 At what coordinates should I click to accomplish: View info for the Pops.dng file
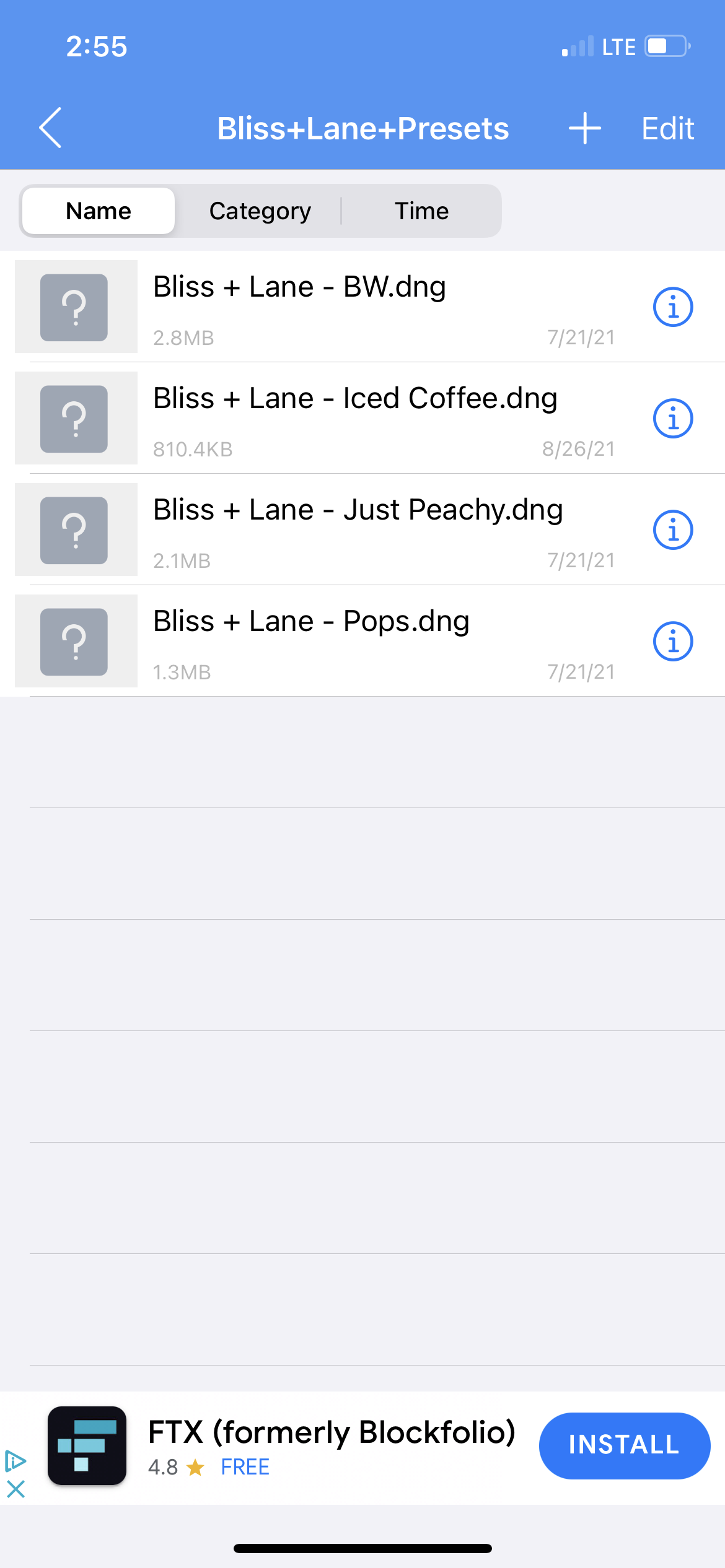coord(672,641)
